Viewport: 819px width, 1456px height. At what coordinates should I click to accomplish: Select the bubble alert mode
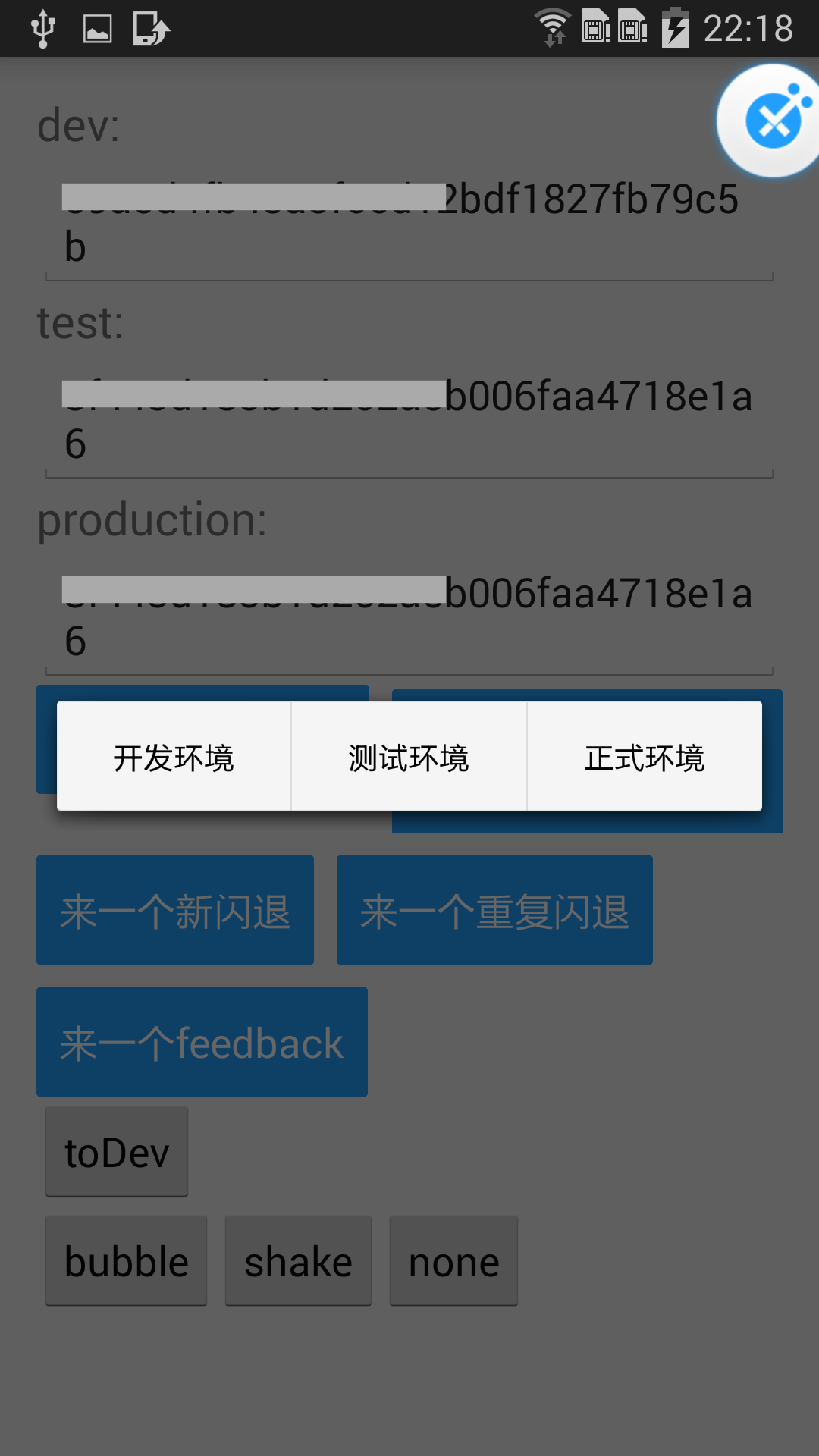[125, 1260]
